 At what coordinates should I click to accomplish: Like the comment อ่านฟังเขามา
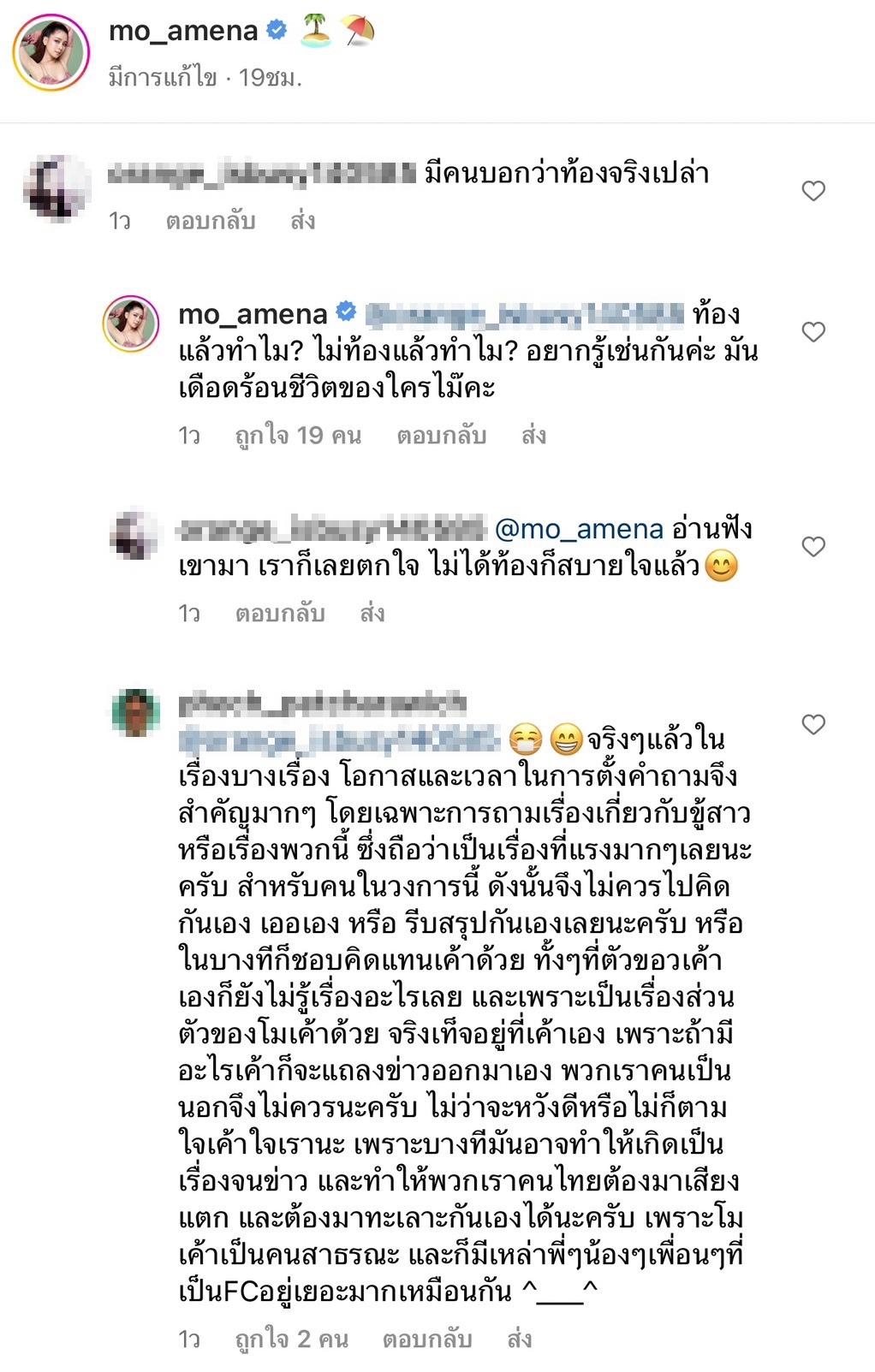(x=812, y=547)
